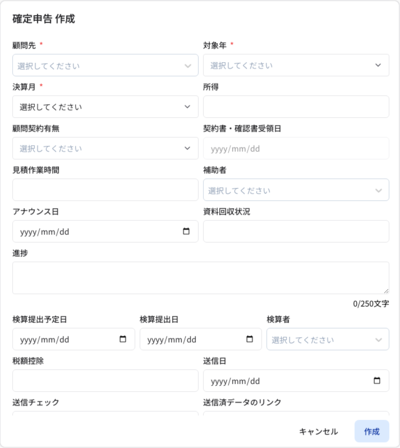The height and width of the screenshot is (448, 400).
Task: Open calendar picker for 検算提出予定日
Action: click(123, 339)
